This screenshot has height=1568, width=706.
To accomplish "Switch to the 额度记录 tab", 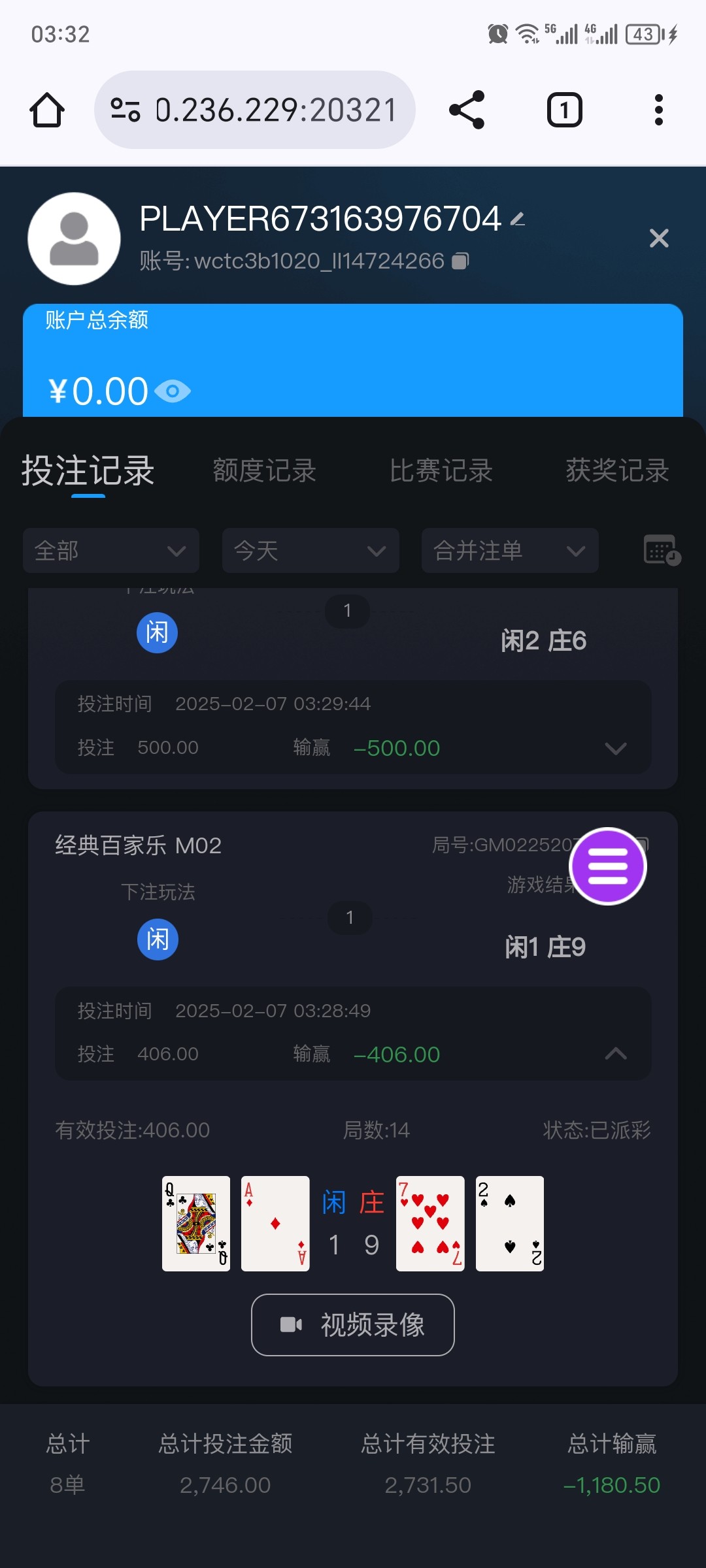I will 264,471.
